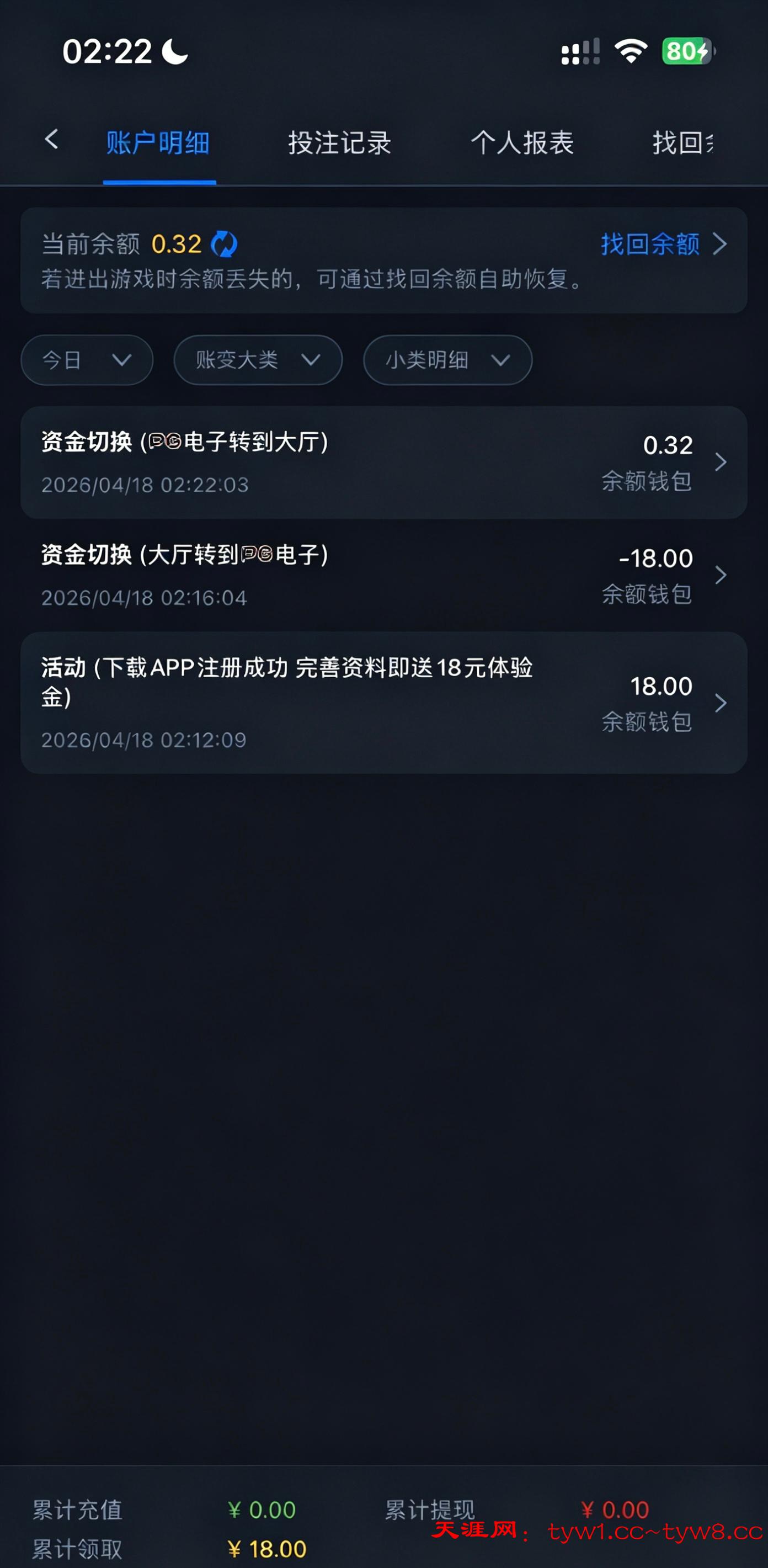The width and height of the screenshot is (768, 1568).
Task: Expand the 今日 date dropdown
Action: (x=87, y=360)
